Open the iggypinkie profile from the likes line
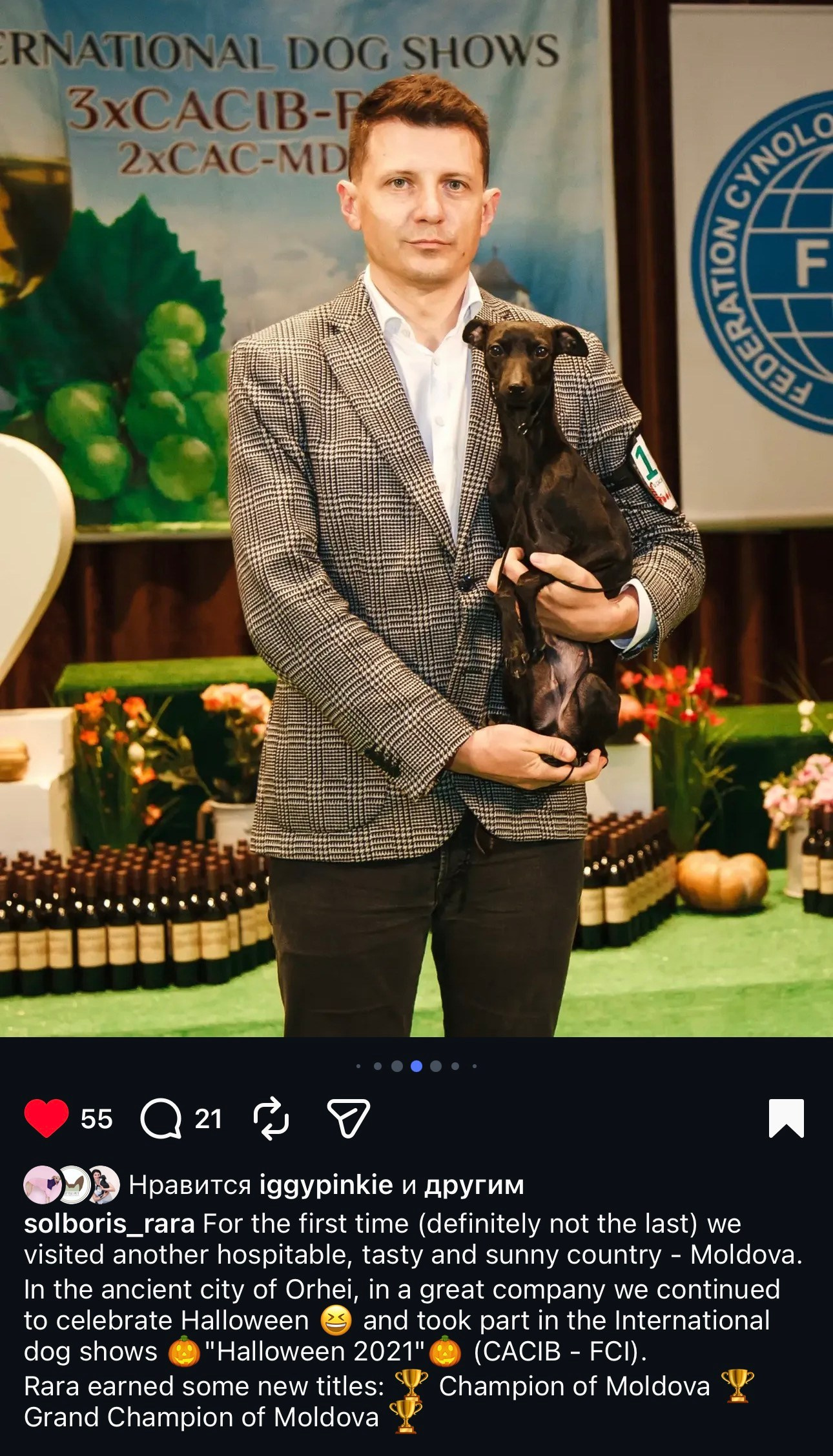The height and width of the screenshot is (1456, 833). [325, 1185]
